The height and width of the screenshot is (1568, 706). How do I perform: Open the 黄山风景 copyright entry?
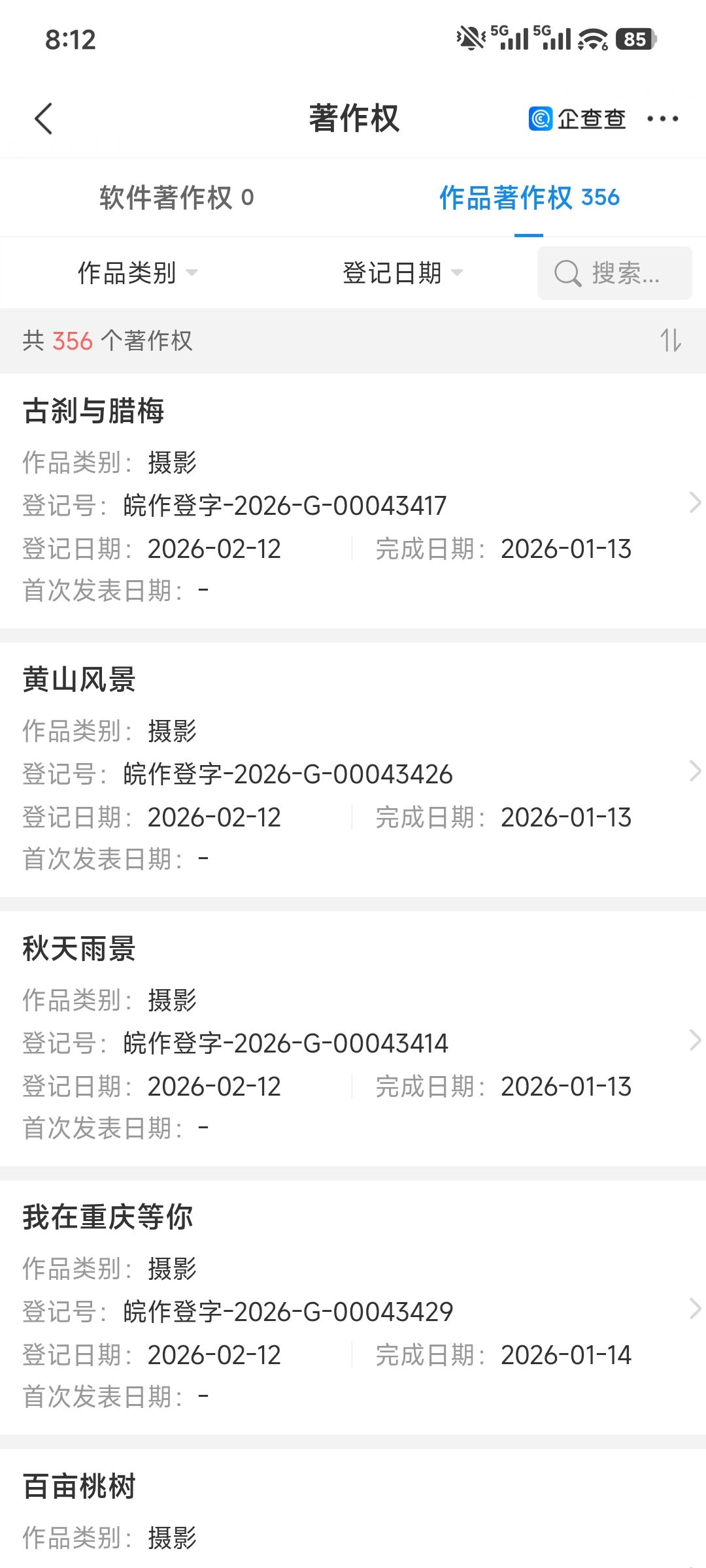pyautogui.click(x=353, y=771)
